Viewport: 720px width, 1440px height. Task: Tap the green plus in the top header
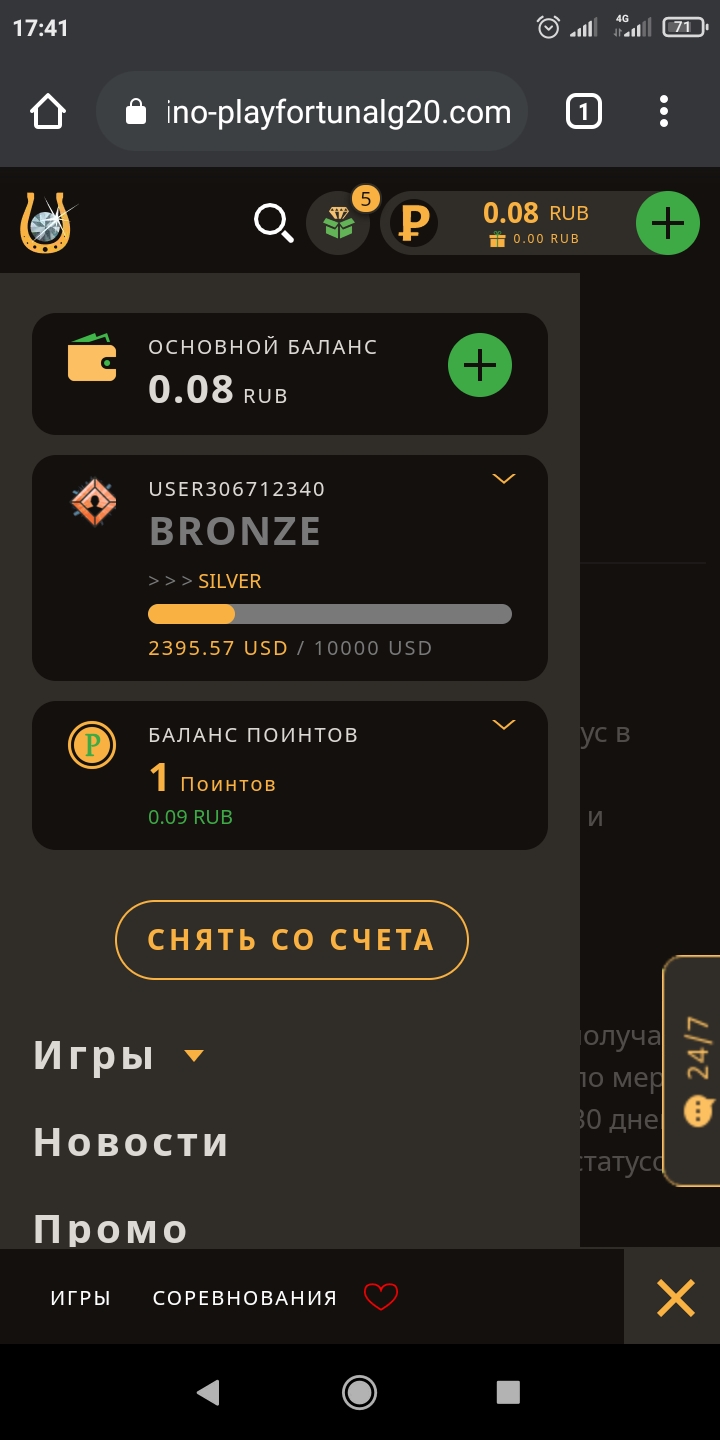coord(667,223)
